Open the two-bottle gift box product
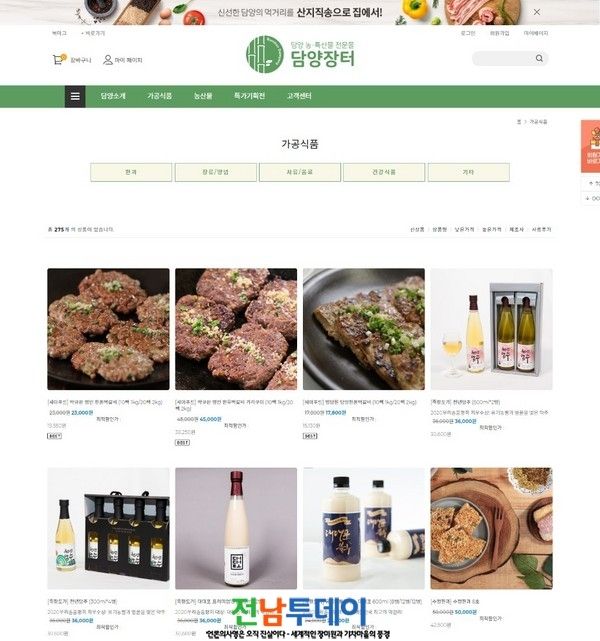 tap(491, 328)
